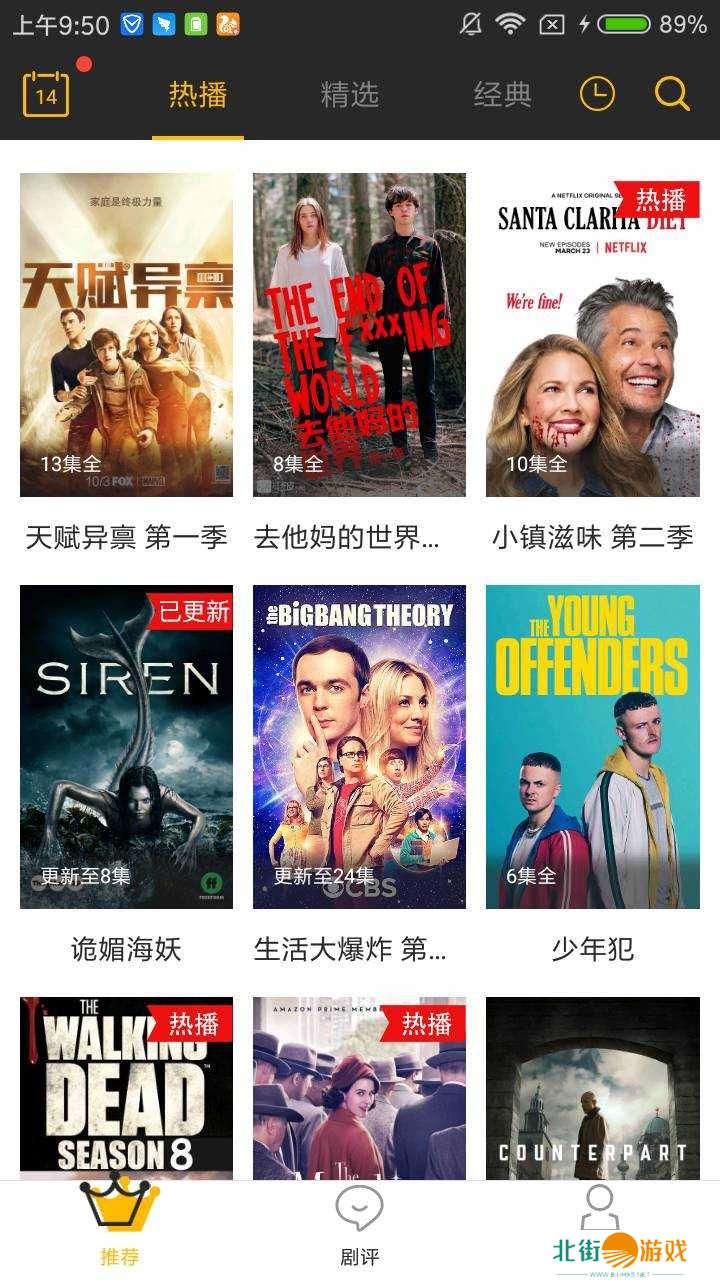
Task: Go to the 剧评 bottom tab
Action: tap(359, 1225)
